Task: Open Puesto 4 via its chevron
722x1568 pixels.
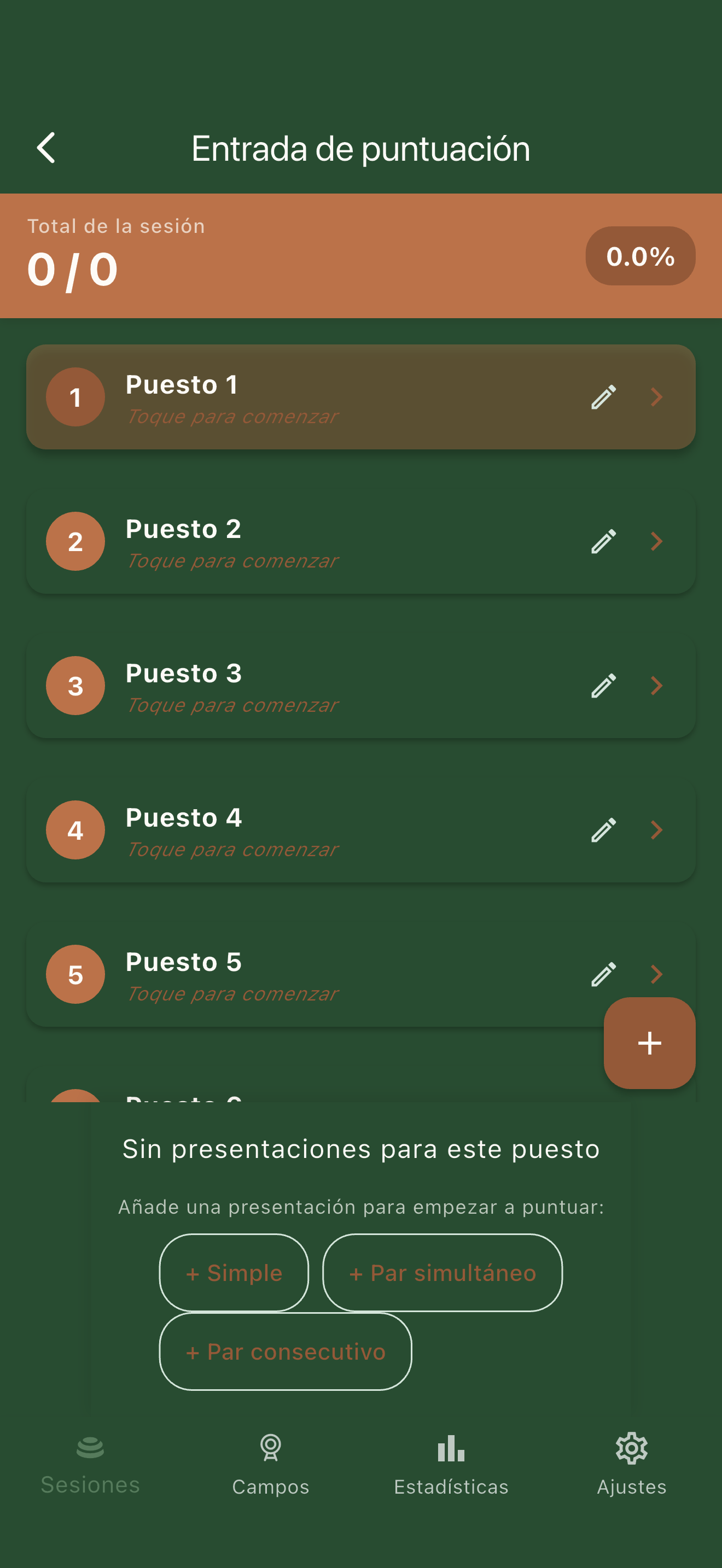Action: (656, 830)
